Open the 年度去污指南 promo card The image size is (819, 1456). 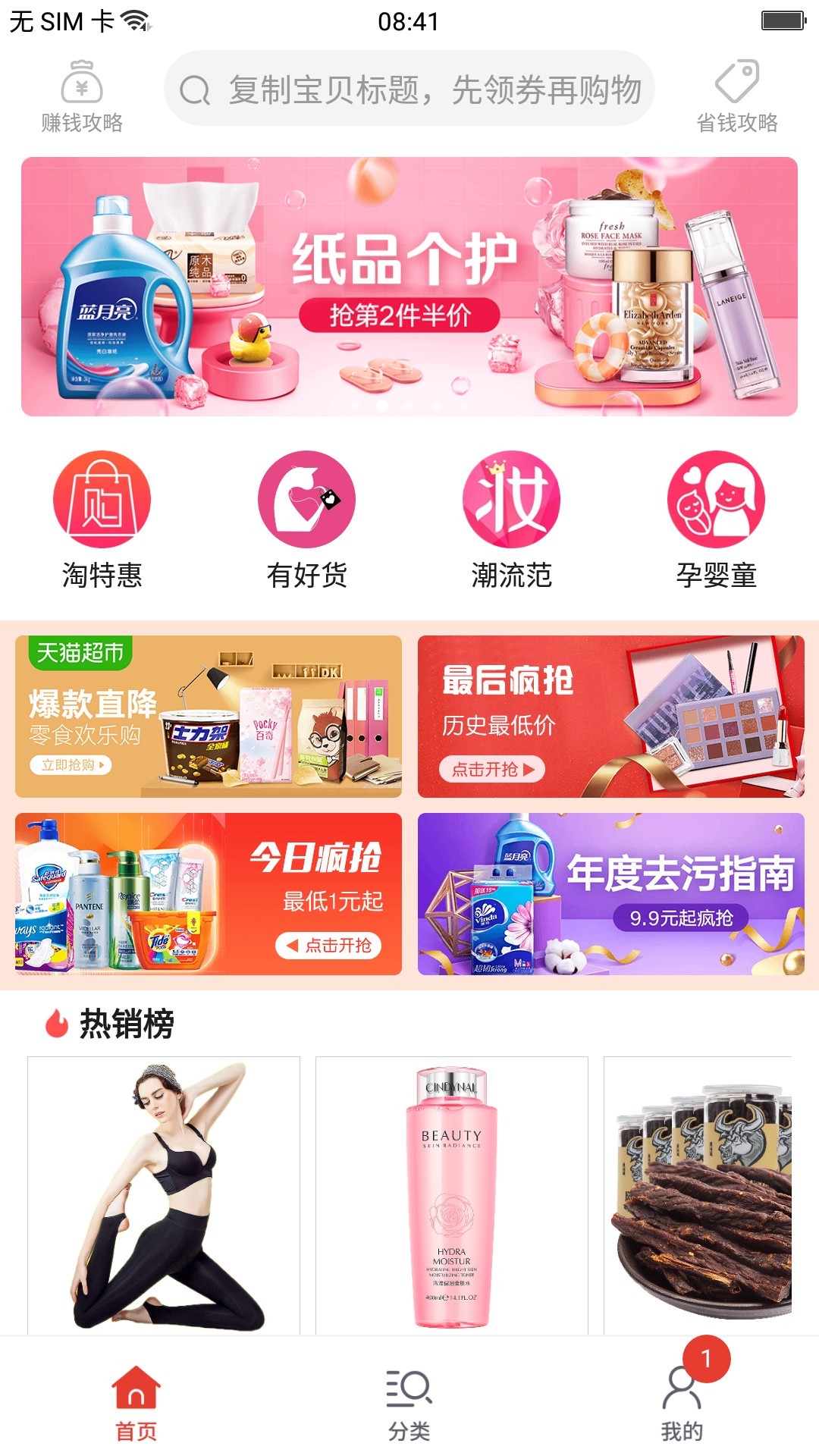(x=610, y=893)
